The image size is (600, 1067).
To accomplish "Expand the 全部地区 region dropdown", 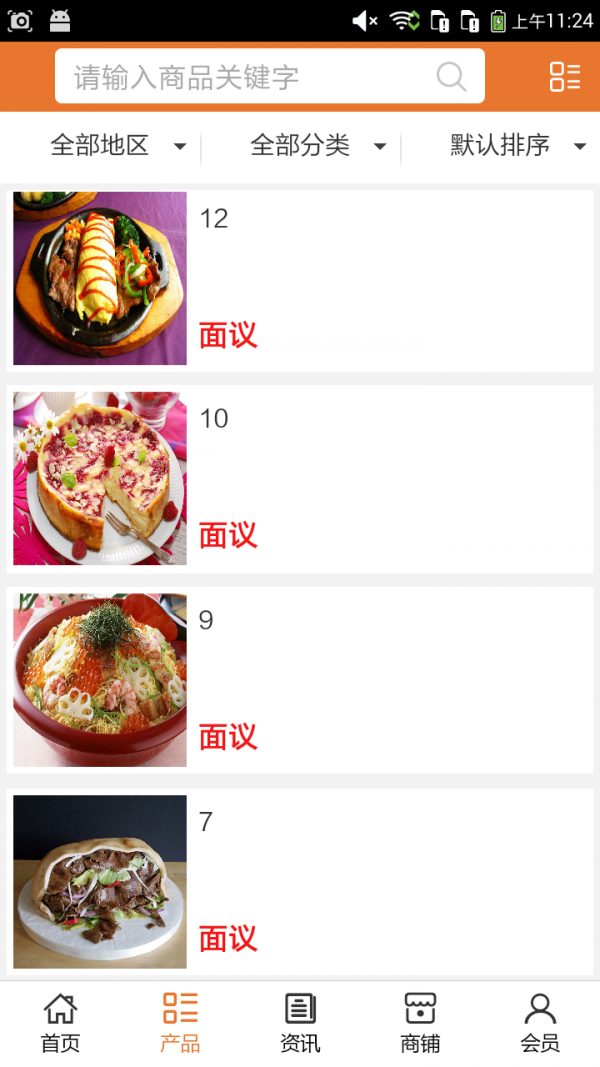I will (118, 146).
